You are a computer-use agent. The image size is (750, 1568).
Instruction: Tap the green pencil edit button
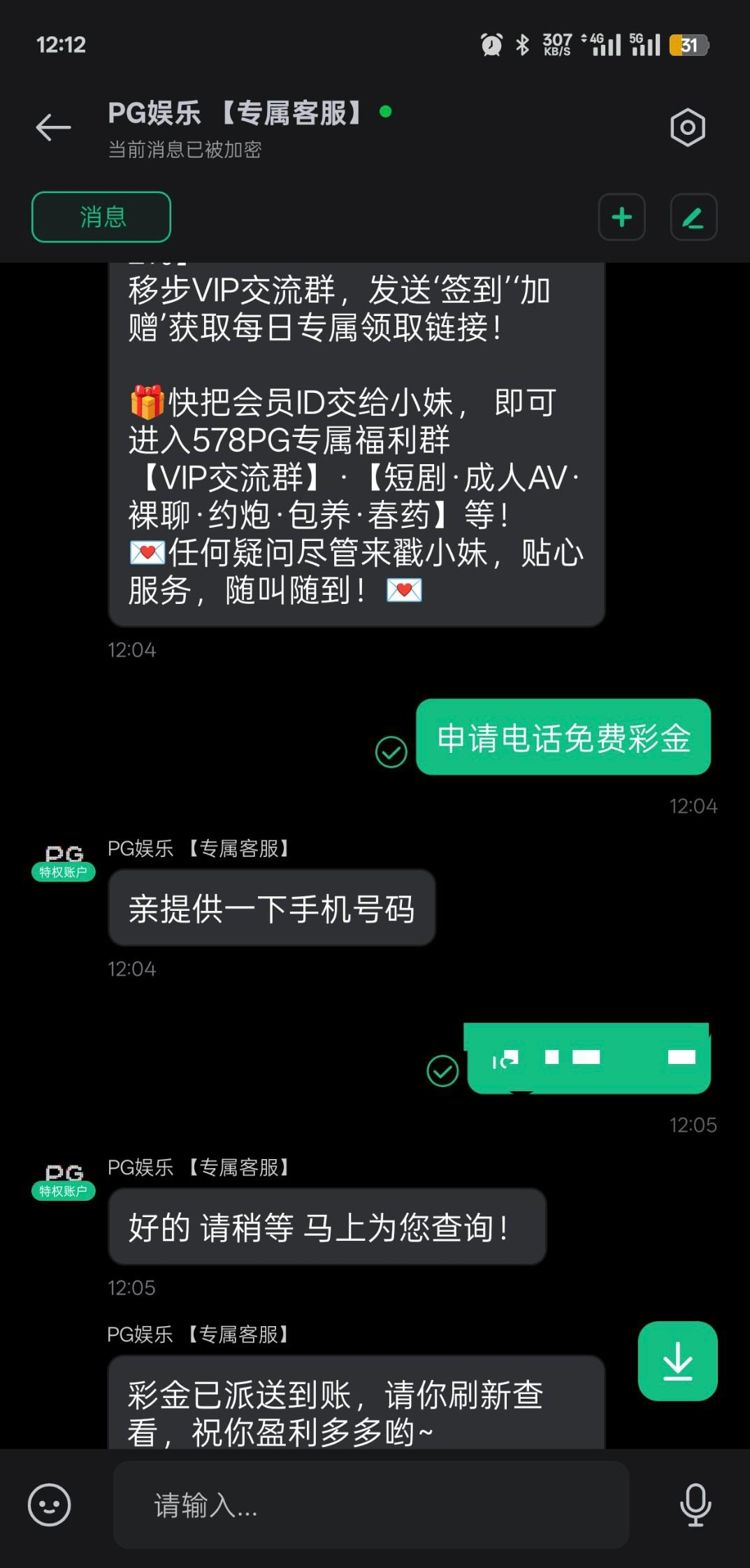click(693, 217)
